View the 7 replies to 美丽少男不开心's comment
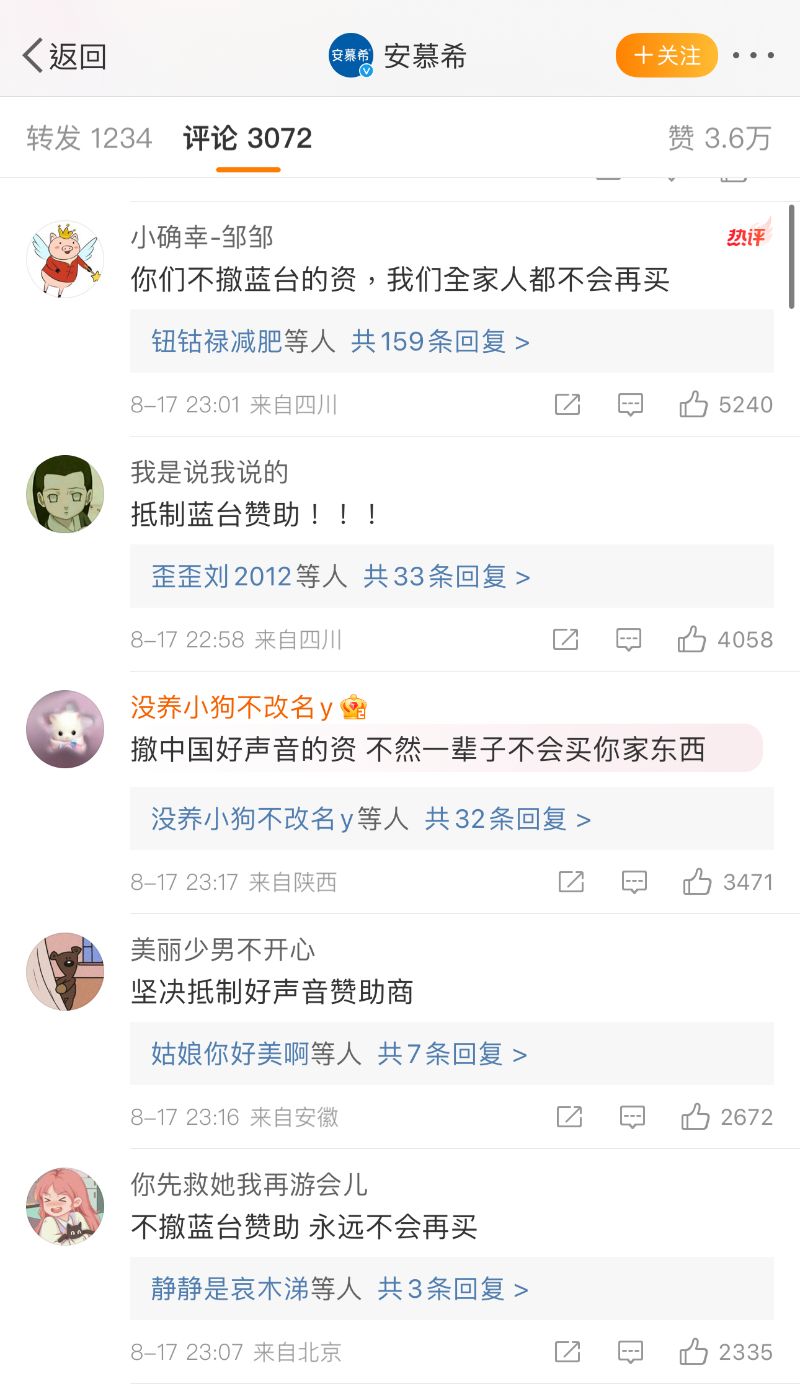Image resolution: width=800 pixels, height=1384 pixels. (x=451, y=1054)
